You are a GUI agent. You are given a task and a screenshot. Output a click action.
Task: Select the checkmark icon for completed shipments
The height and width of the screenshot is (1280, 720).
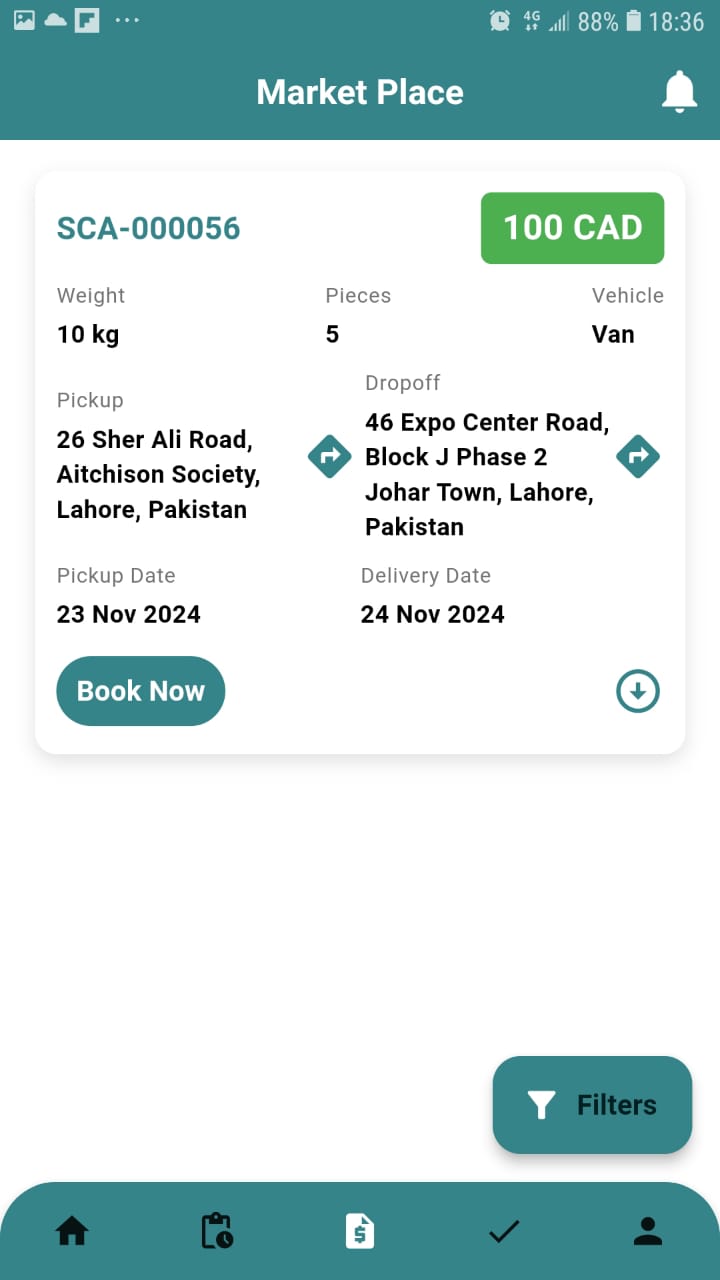point(503,1231)
